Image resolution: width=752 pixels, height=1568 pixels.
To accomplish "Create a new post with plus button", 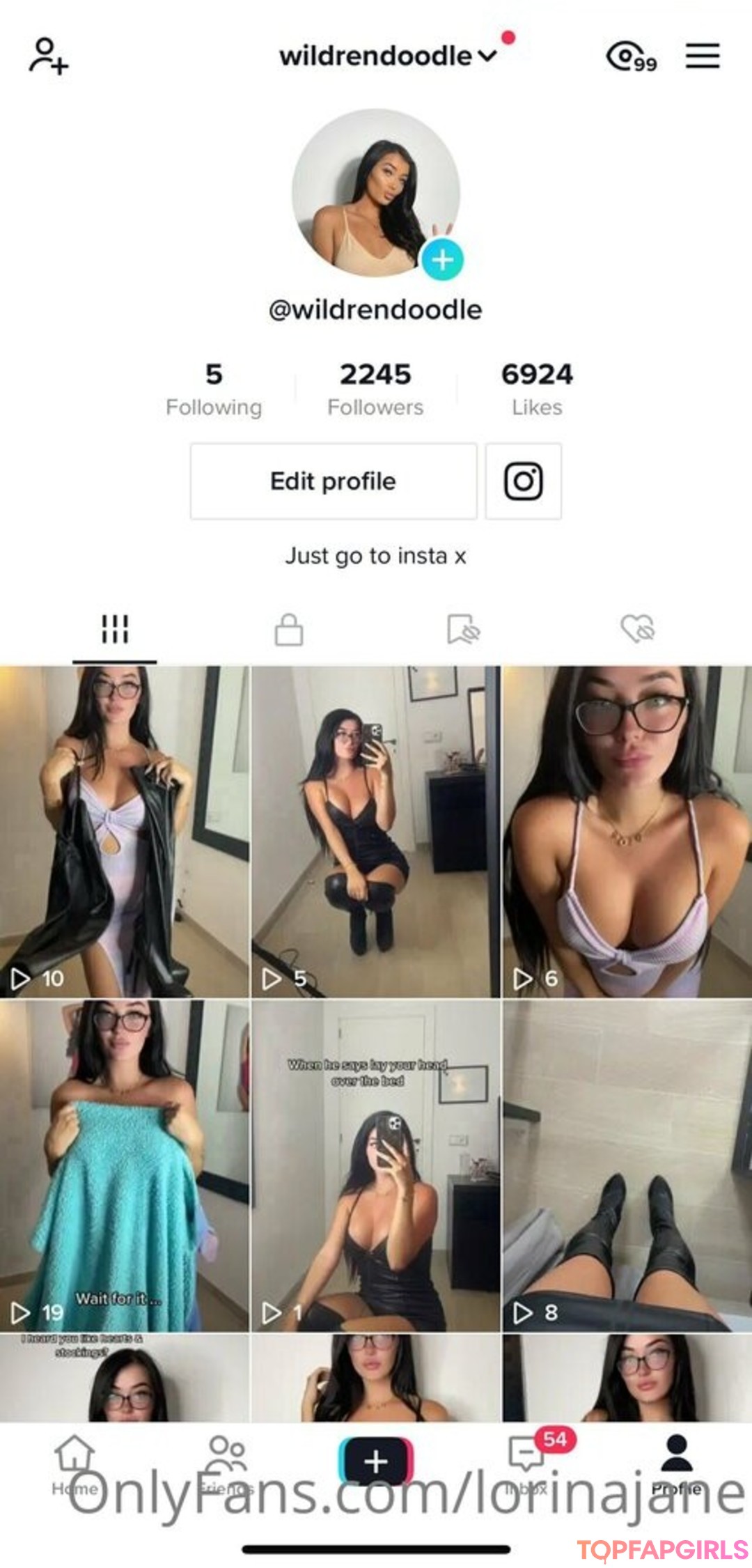I will point(376,1461).
